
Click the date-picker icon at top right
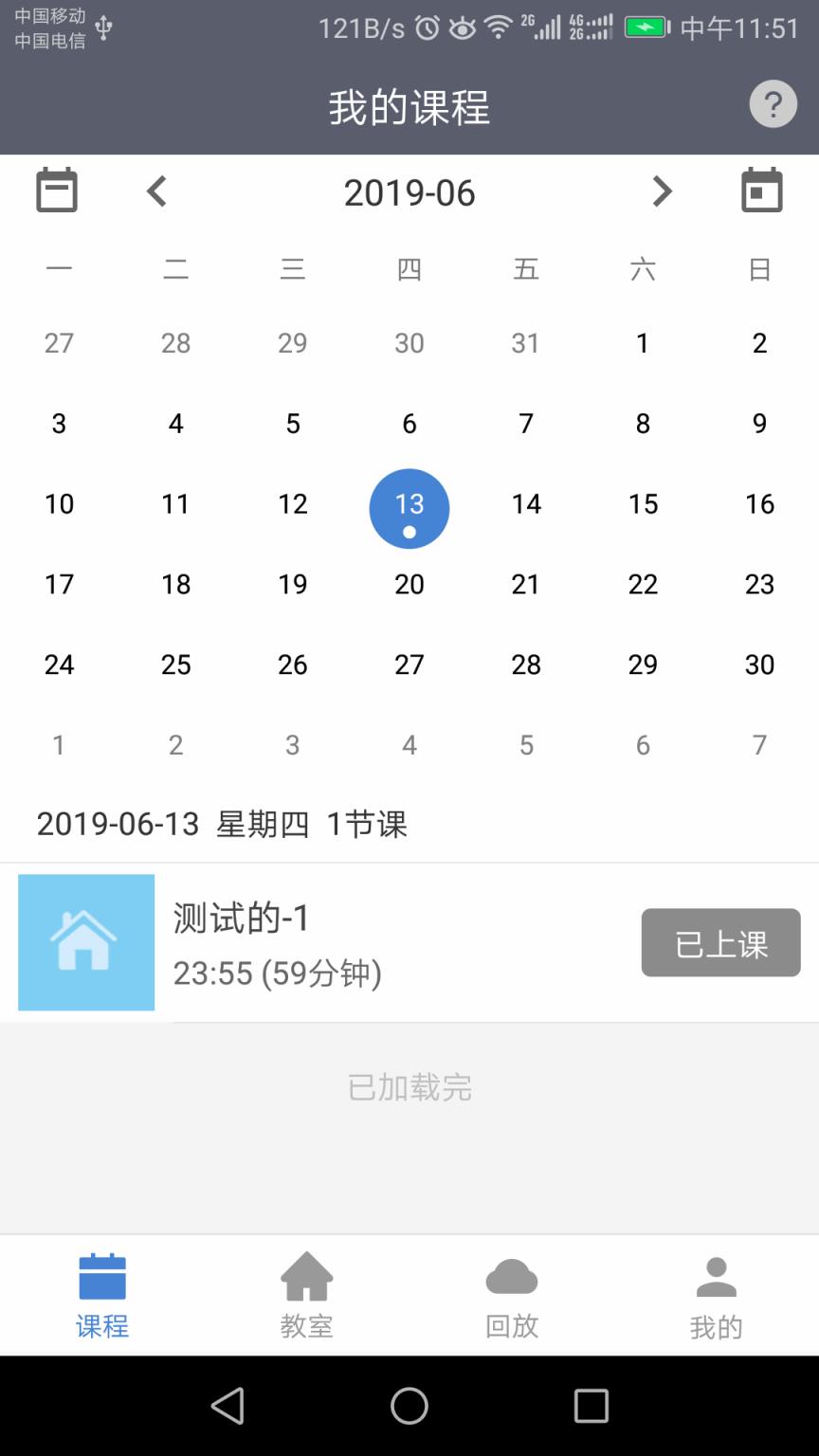pyautogui.click(x=760, y=190)
